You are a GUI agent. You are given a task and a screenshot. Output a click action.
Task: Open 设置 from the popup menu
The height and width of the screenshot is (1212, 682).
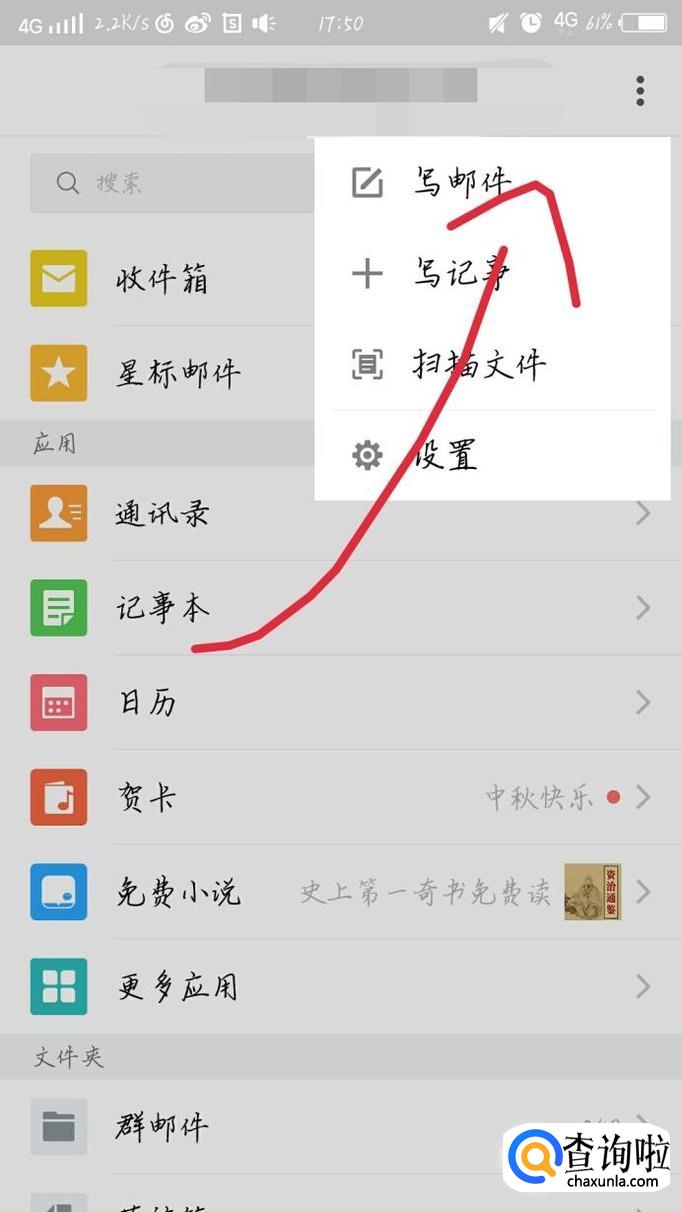pyautogui.click(x=492, y=456)
